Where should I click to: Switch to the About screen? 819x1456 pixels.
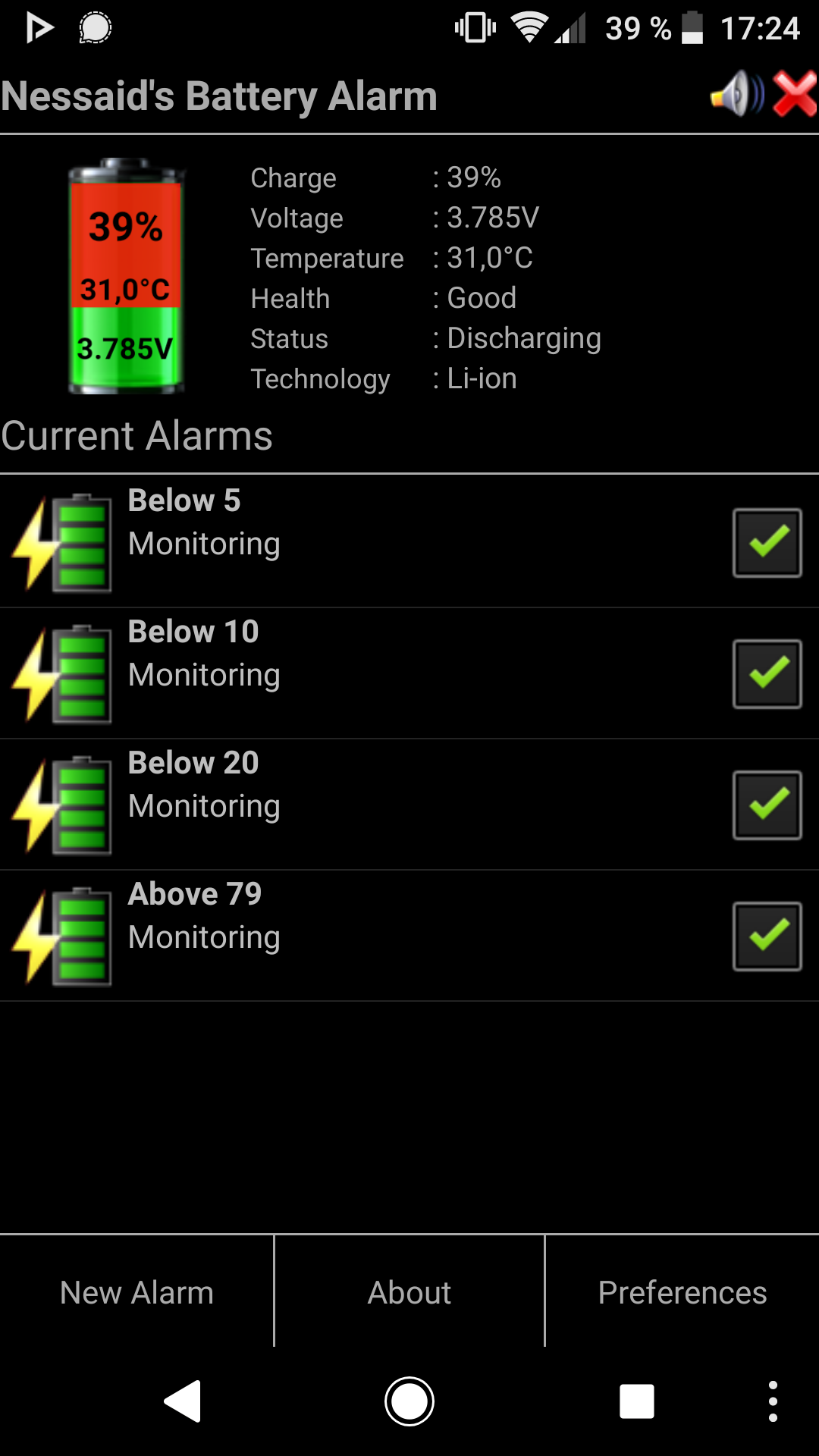[409, 1292]
